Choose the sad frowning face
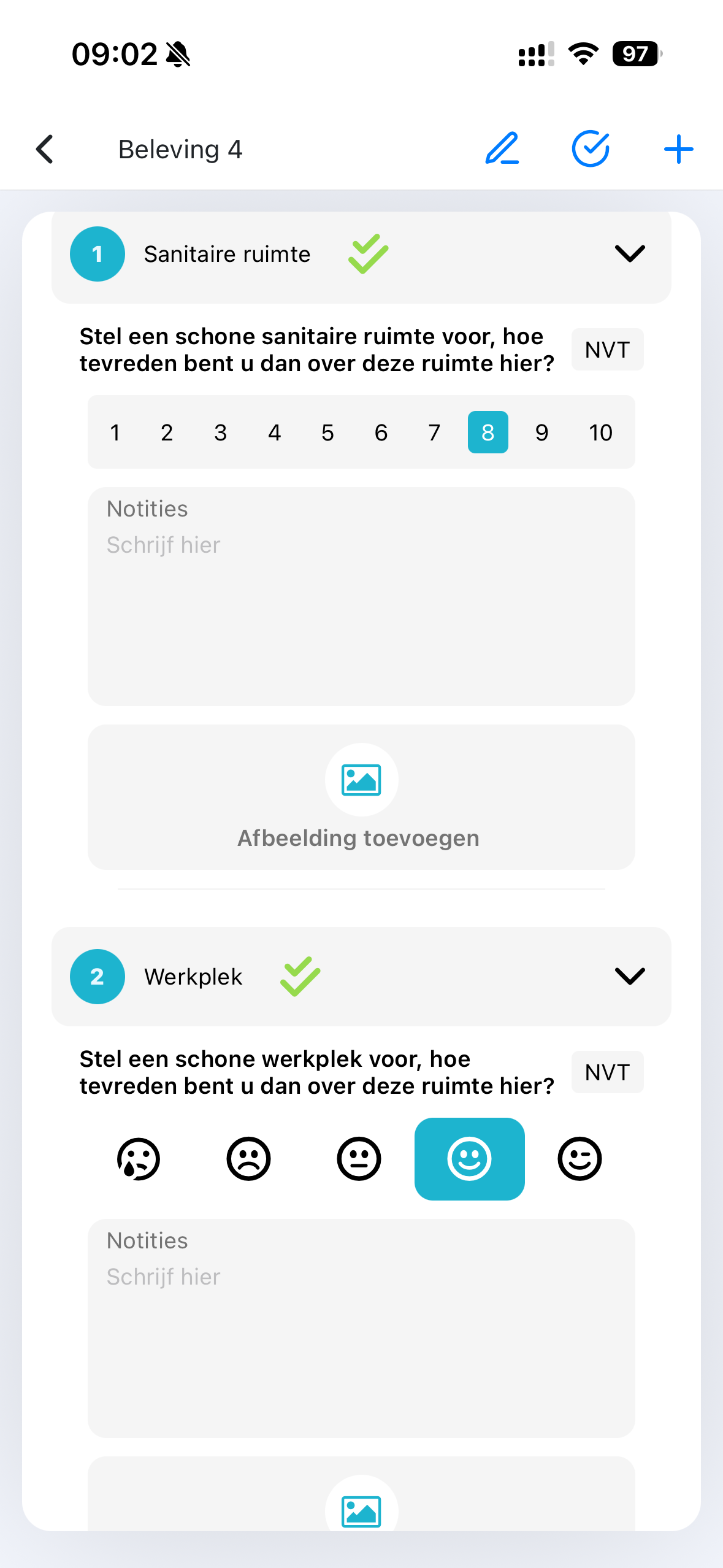Viewport: 723px width, 1568px height. coord(248,1159)
